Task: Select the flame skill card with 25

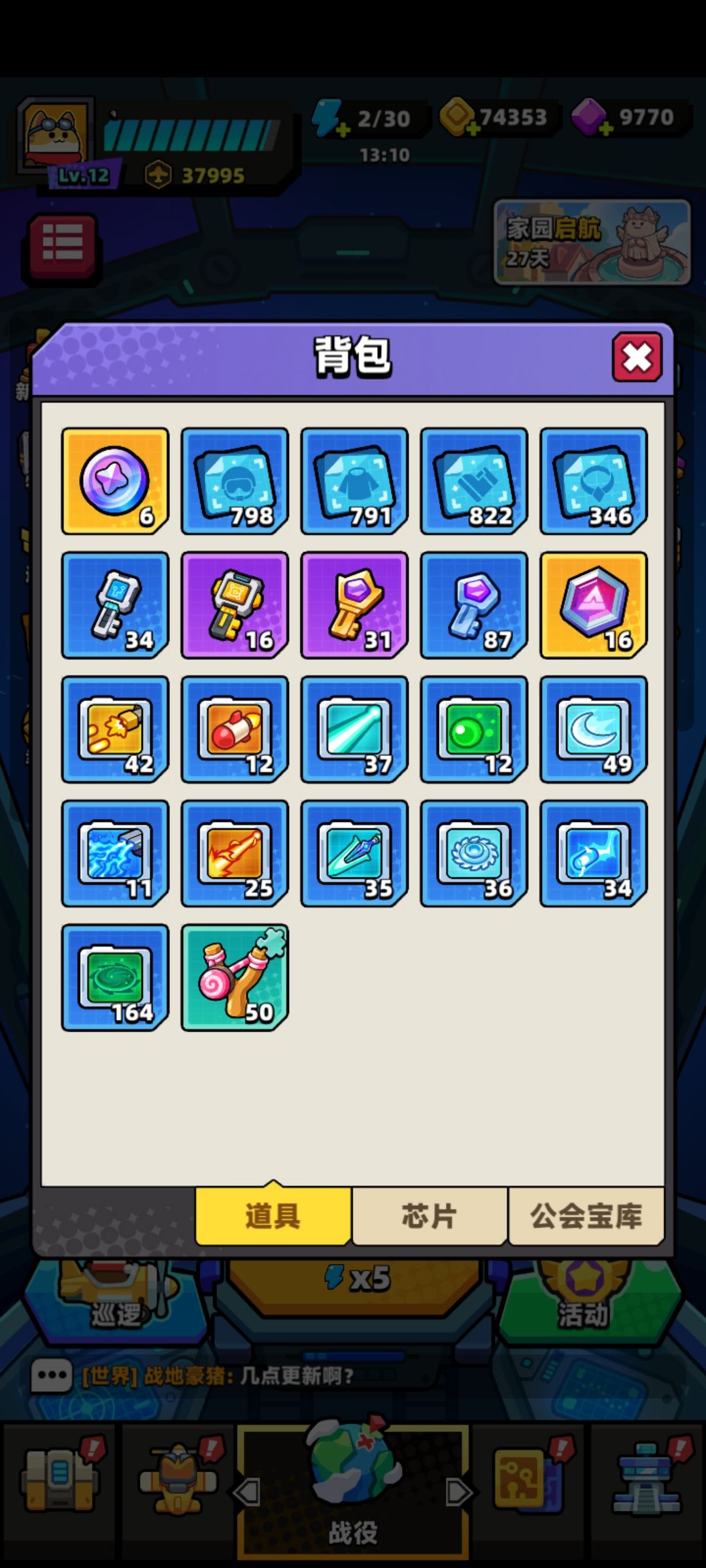Action: (235, 854)
